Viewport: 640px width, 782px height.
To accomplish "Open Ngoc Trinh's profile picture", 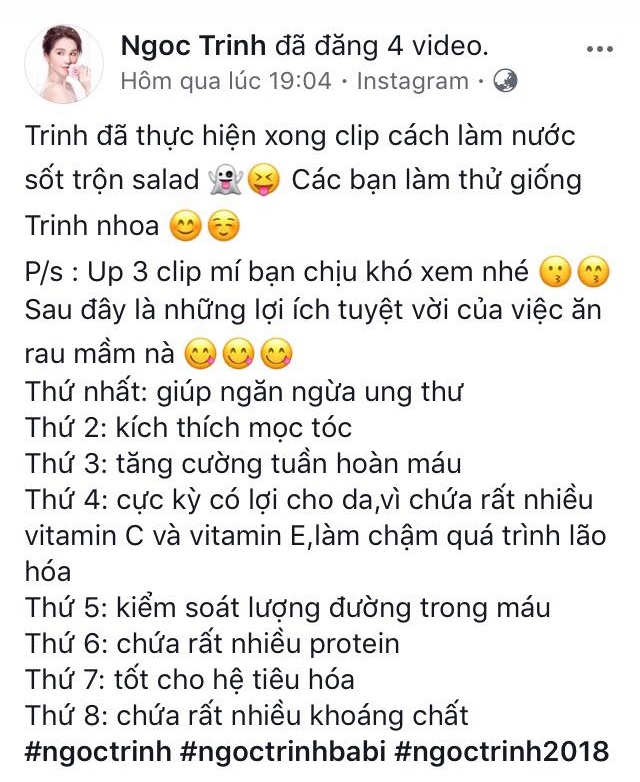I will [64, 62].
